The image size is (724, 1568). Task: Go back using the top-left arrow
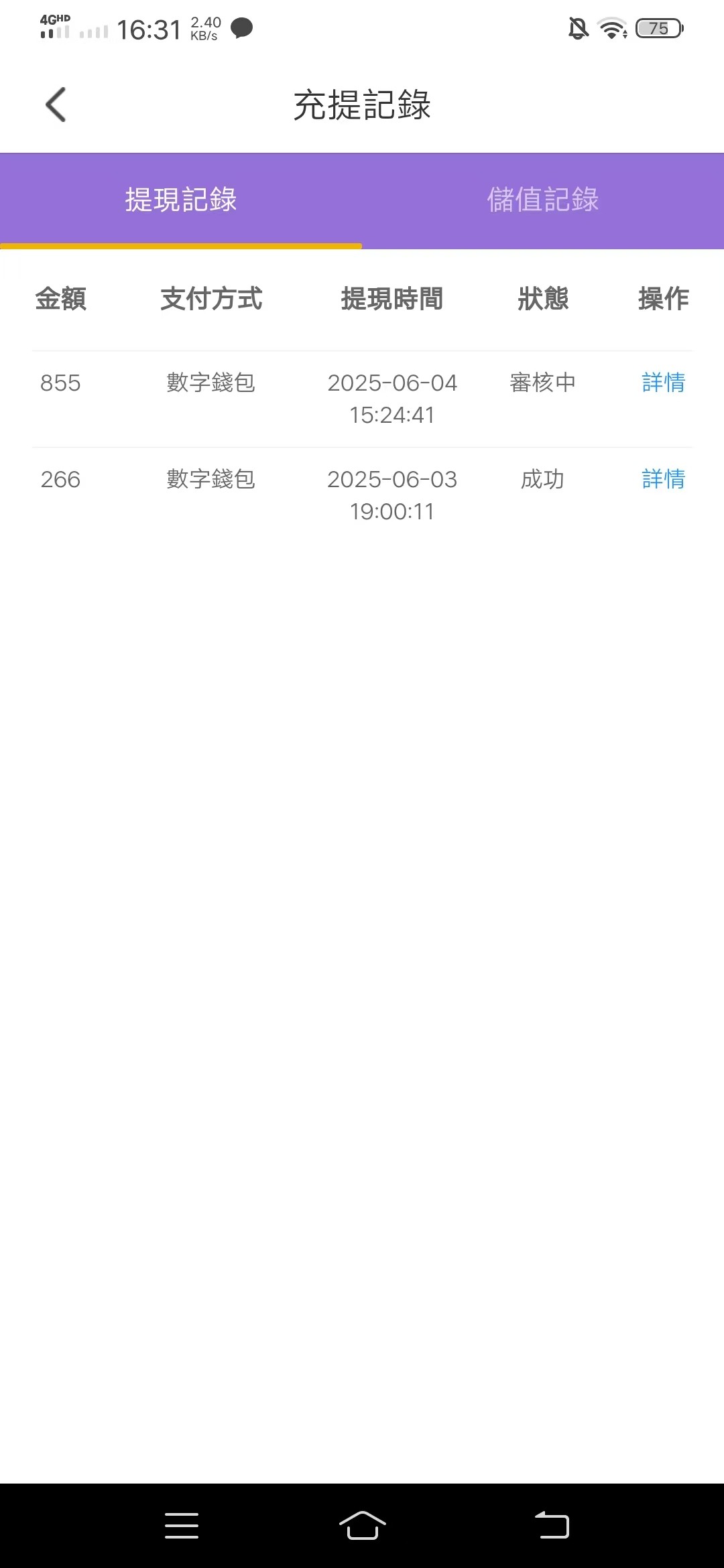click(x=56, y=105)
